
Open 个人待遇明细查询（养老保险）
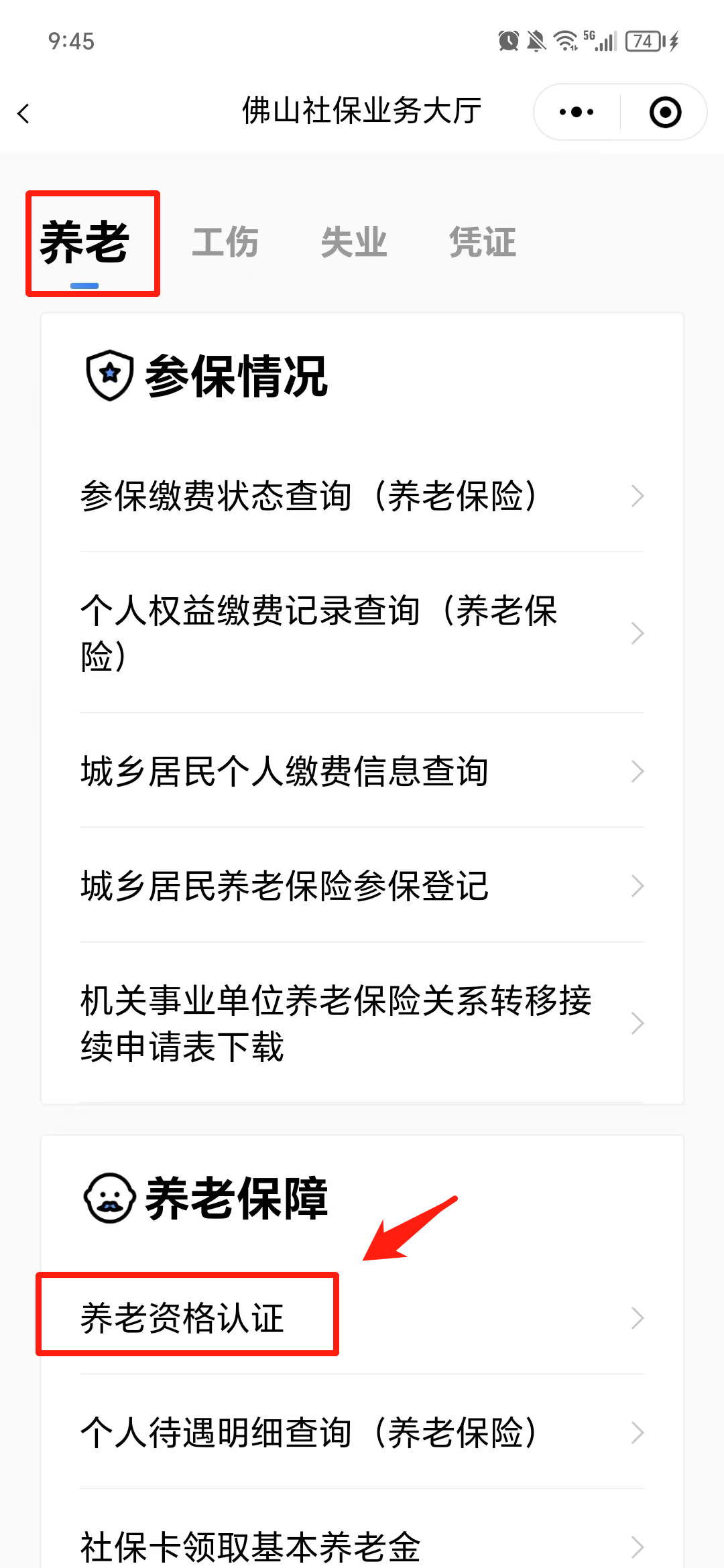coord(308,1432)
